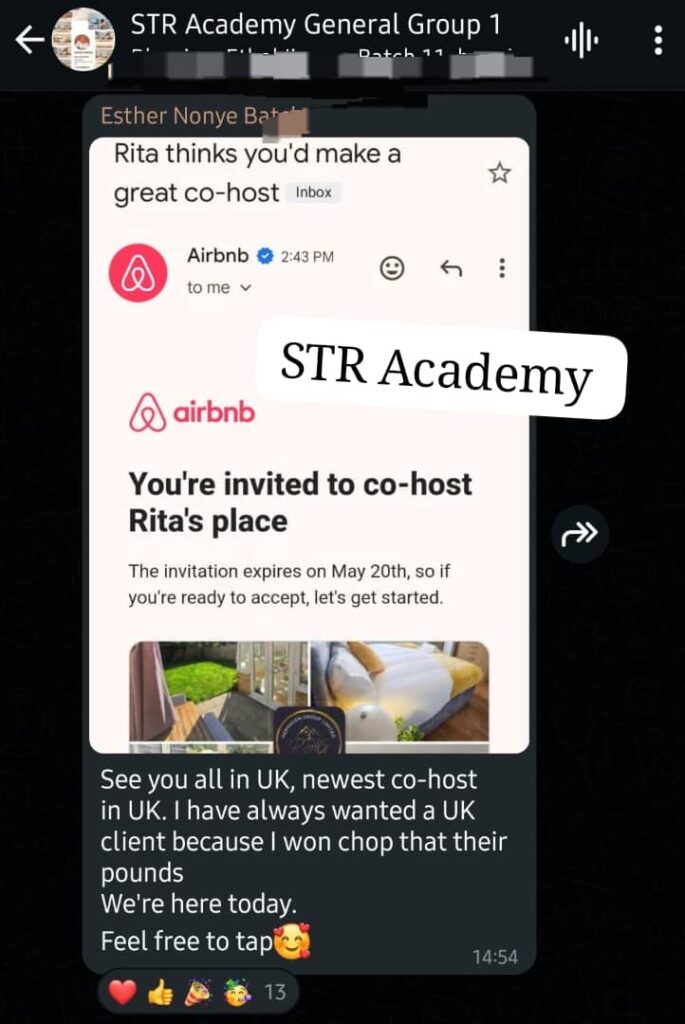The height and width of the screenshot is (1024, 685).
Task: Go back from the group chat
Action: point(30,41)
